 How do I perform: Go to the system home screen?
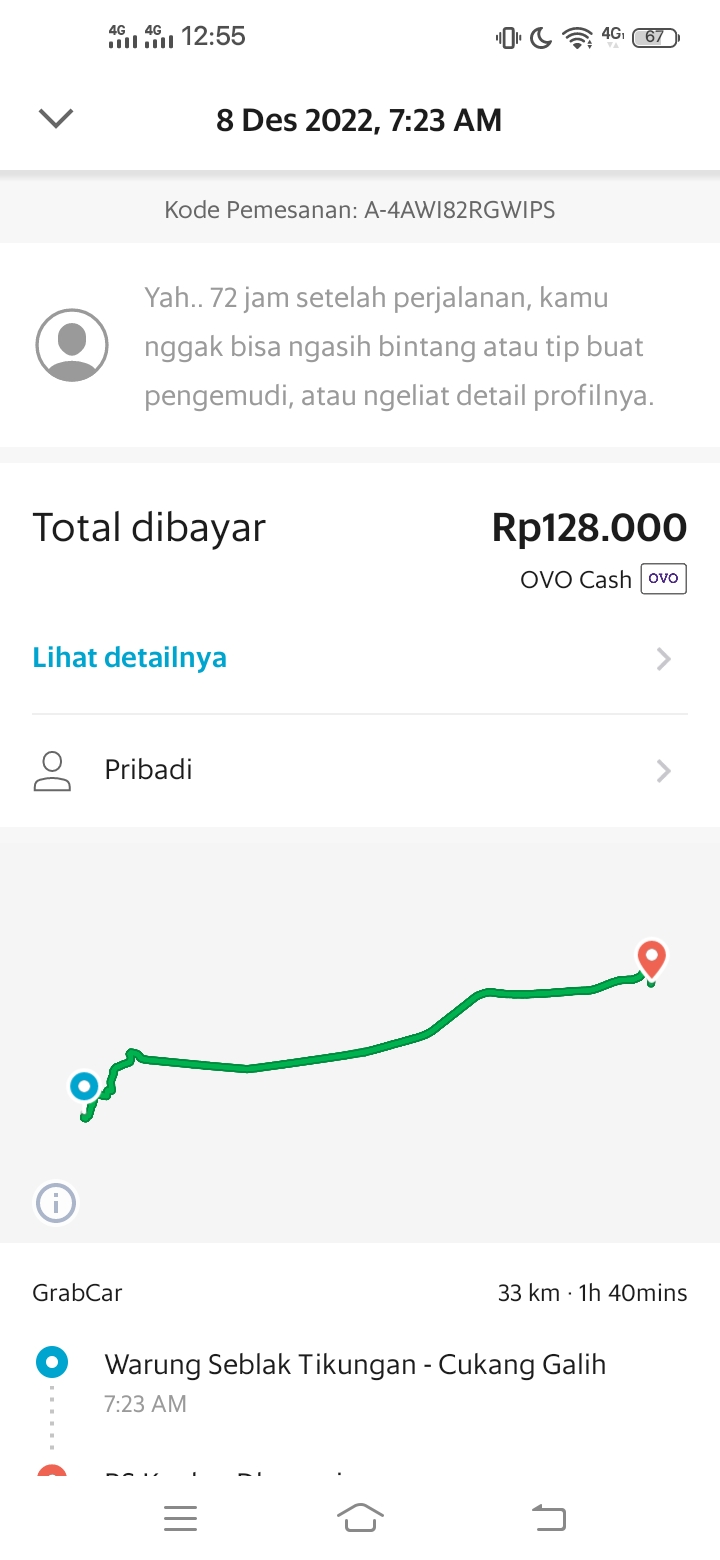[x=360, y=1518]
